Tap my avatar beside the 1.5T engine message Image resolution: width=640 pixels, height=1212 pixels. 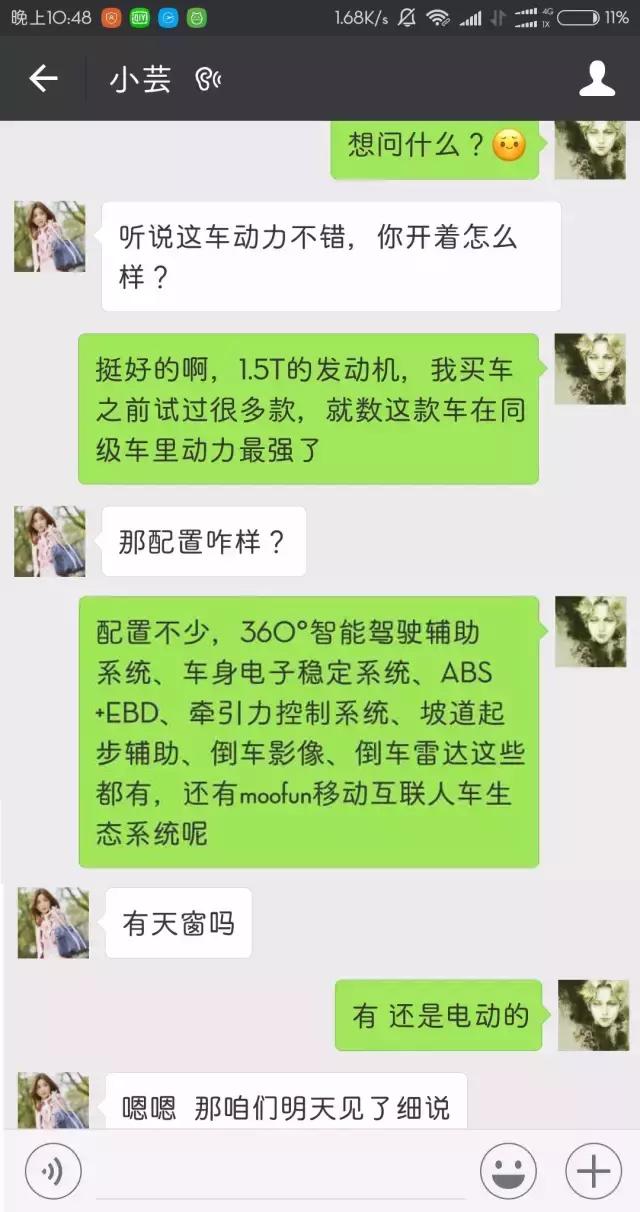590,369
